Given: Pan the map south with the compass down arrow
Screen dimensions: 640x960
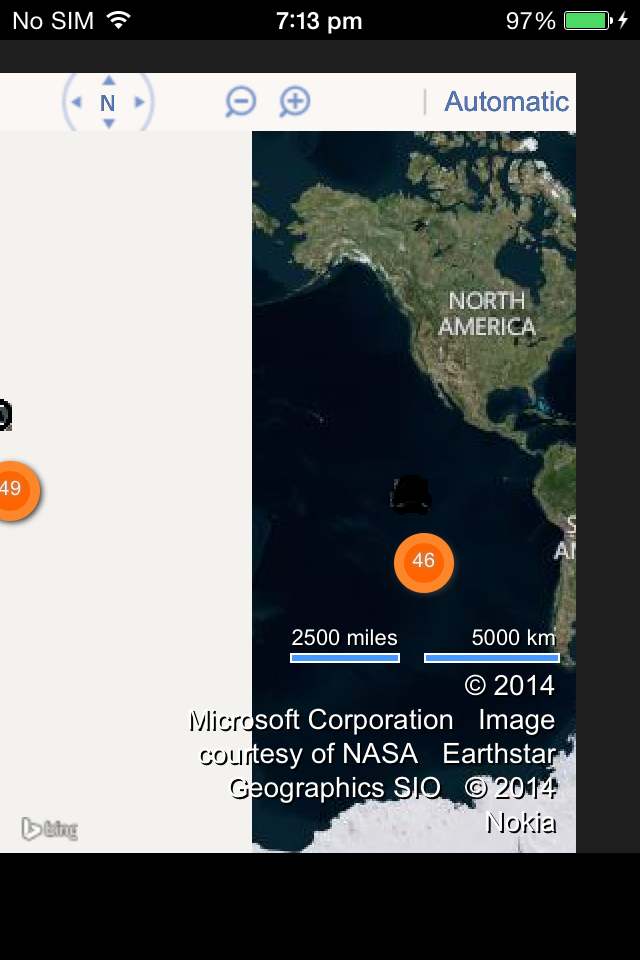Looking at the screenshot, I should point(108,123).
